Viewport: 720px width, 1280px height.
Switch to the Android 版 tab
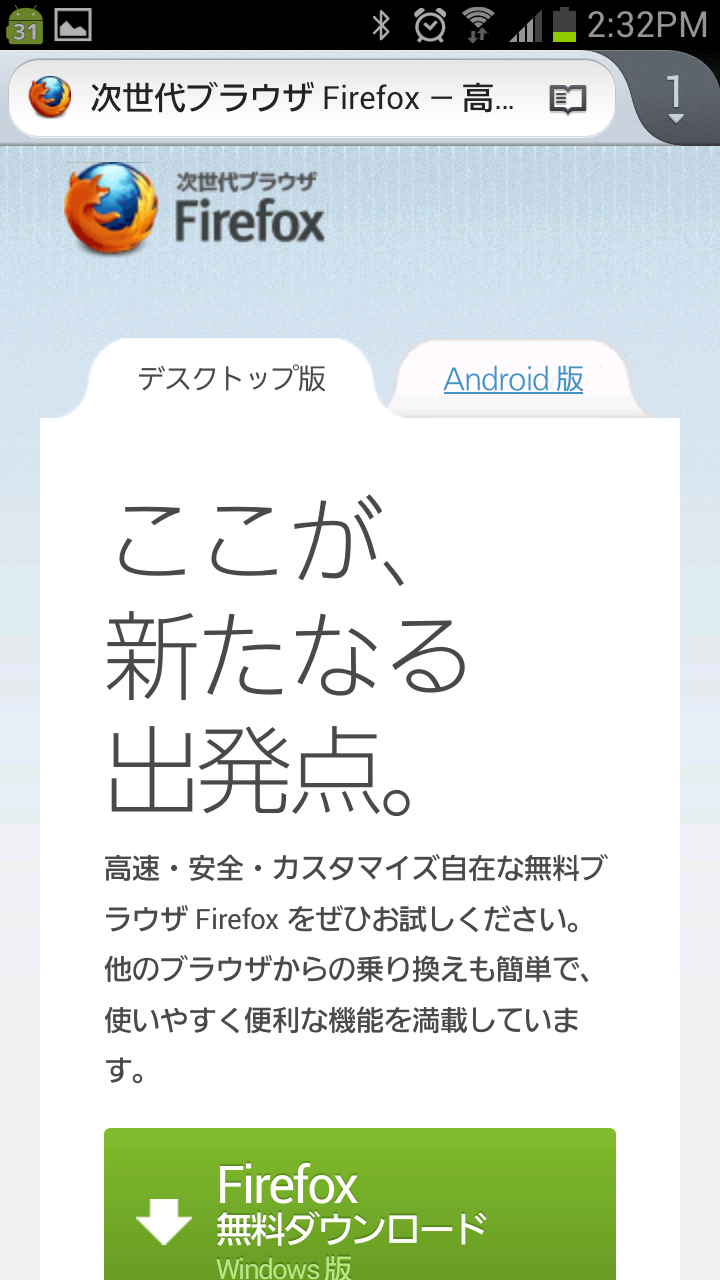point(513,380)
